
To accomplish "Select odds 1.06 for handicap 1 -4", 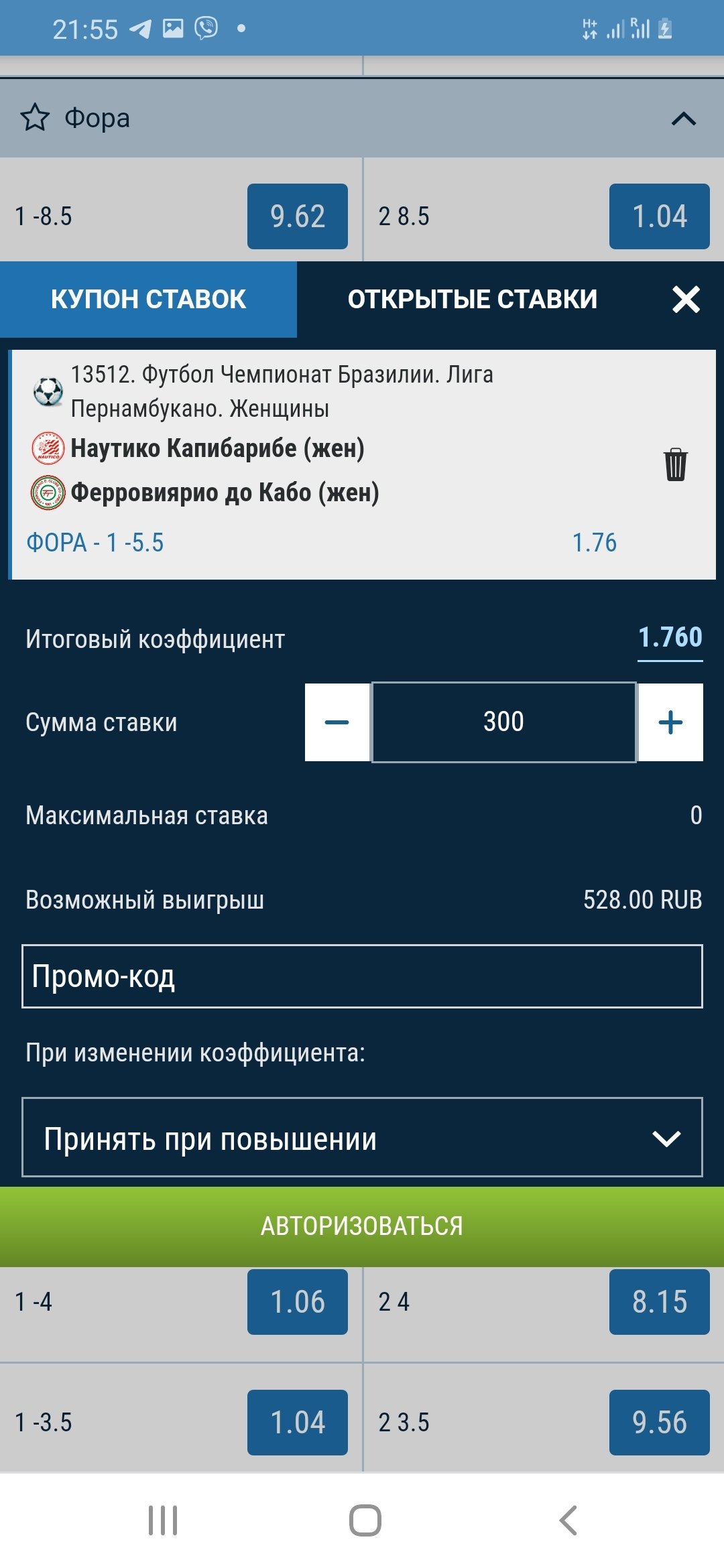I will point(297,1302).
